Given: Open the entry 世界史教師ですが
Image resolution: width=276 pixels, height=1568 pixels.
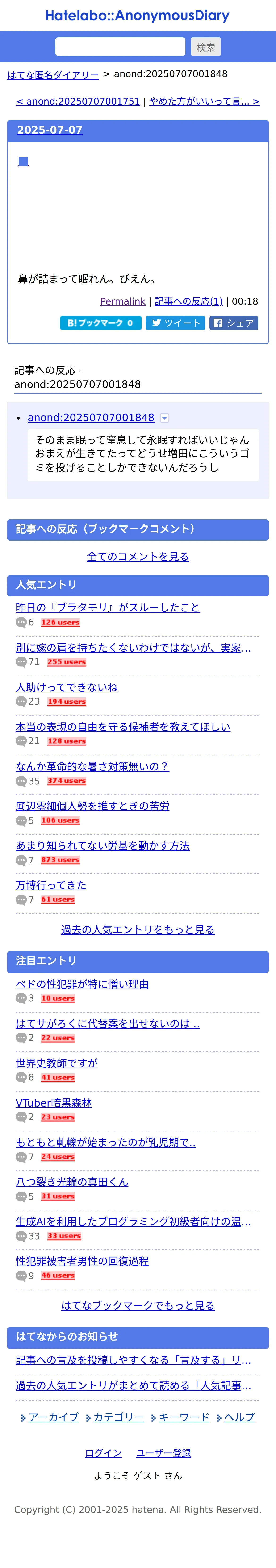Looking at the screenshot, I should 57,1063.
